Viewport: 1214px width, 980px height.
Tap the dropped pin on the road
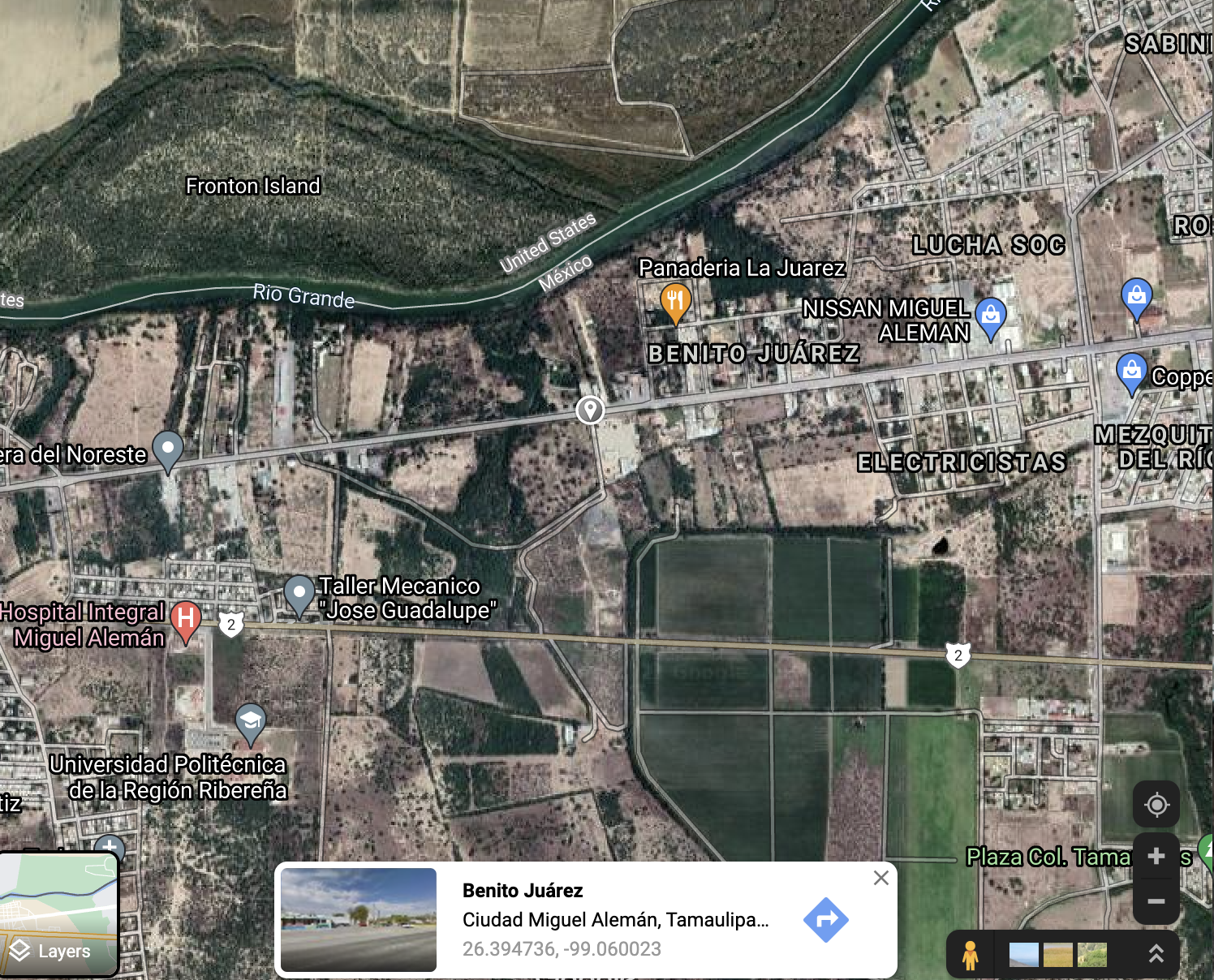pyautogui.click(x=590, y=410)
